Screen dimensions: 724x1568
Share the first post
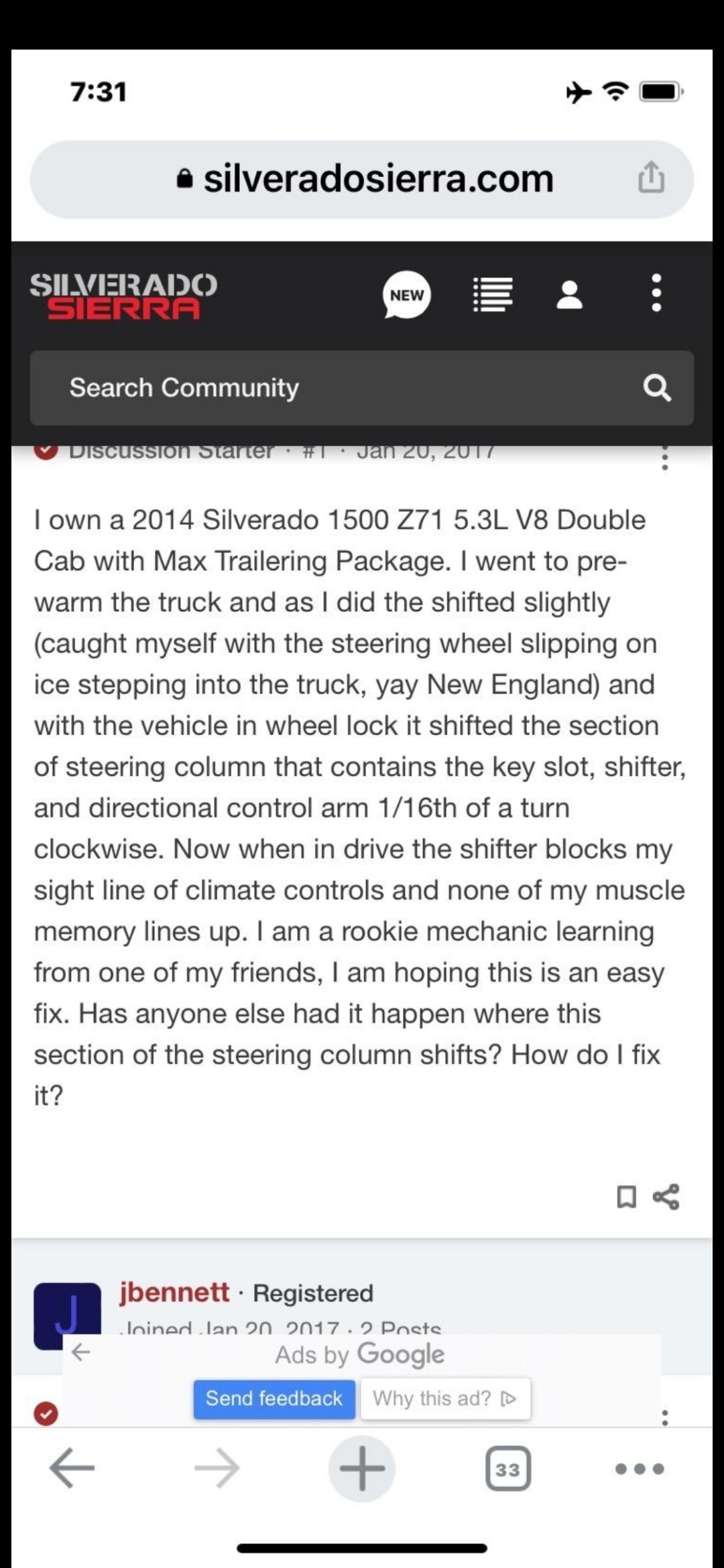point(666,1197)
